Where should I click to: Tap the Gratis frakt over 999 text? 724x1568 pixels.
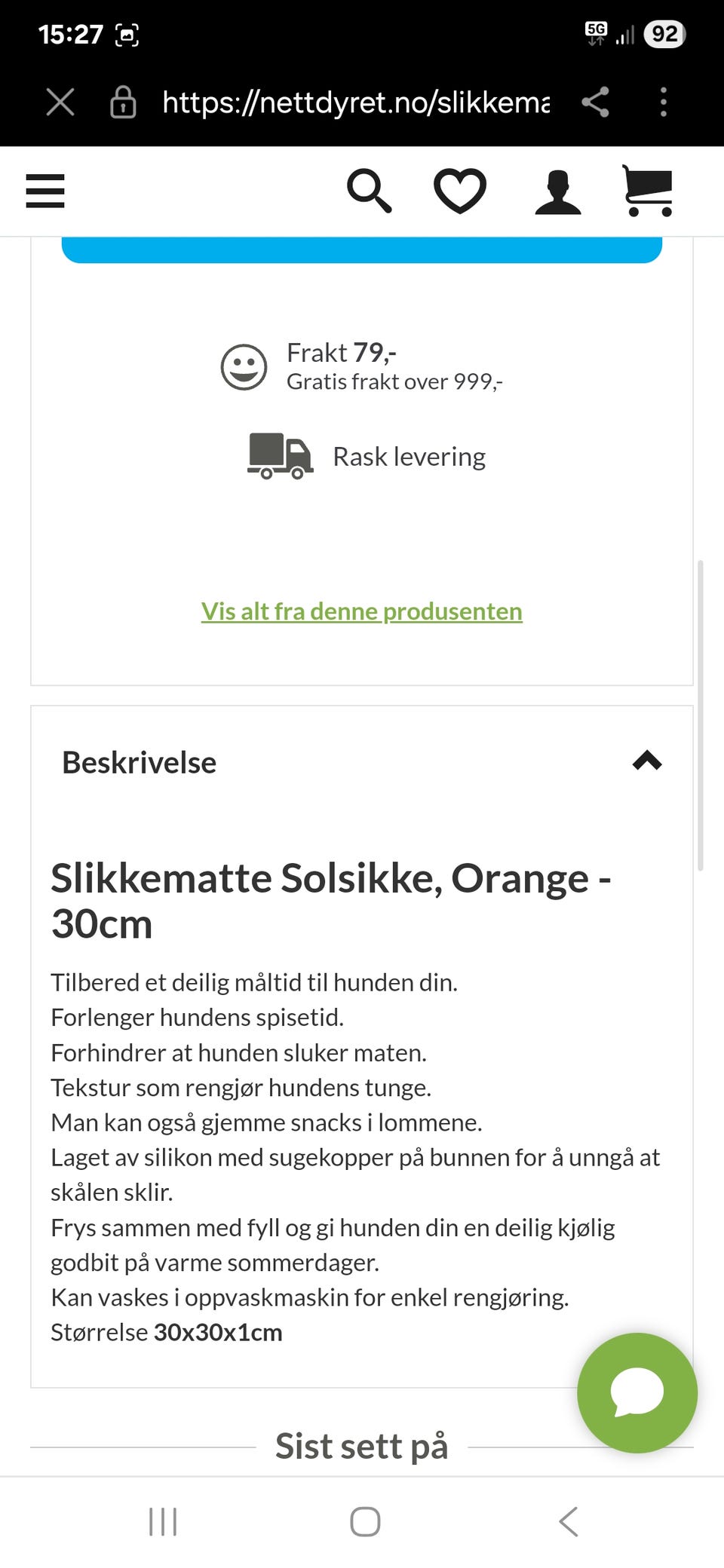click(x=395, y=381)
